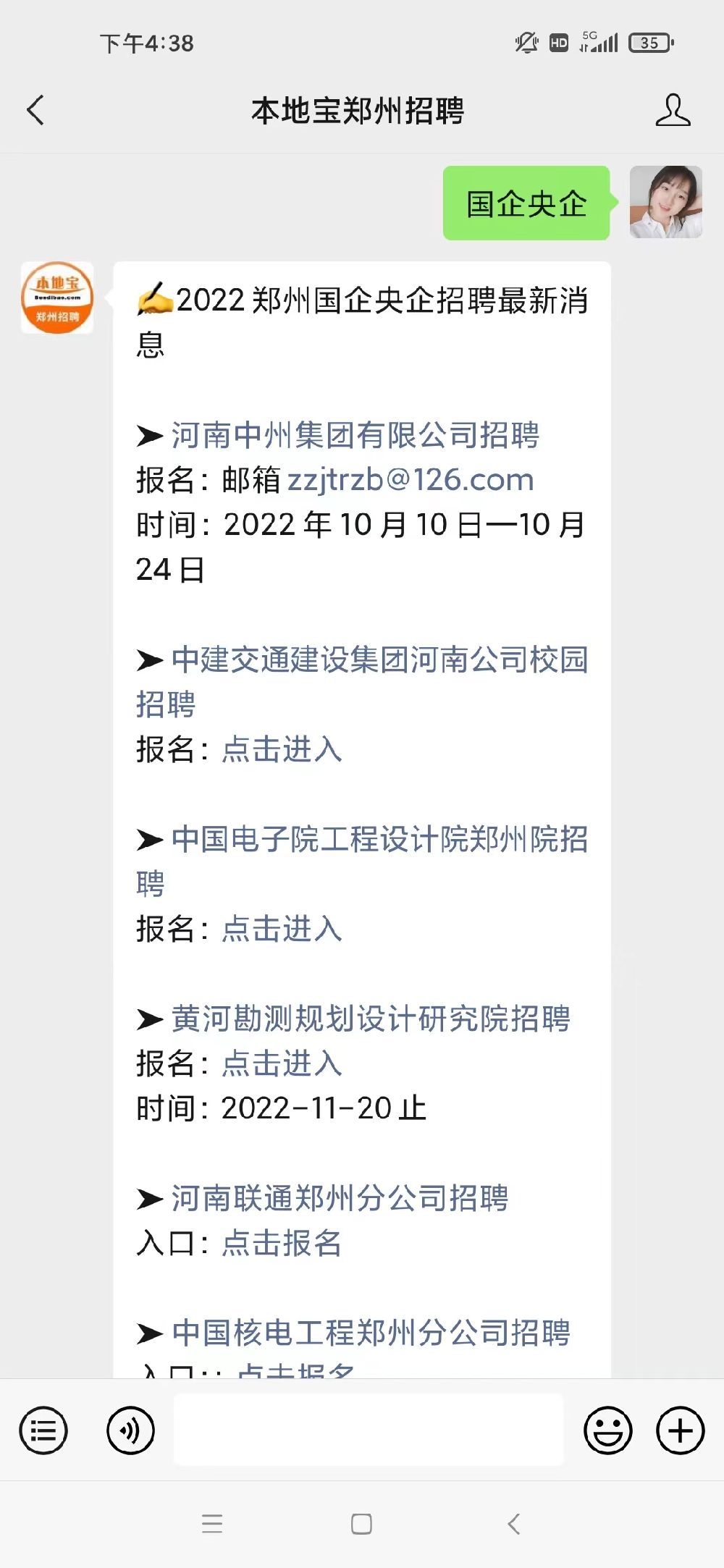Open the 黄河勘测规划设计研究院招聘 link
This screenshot has height=1568, width=724.
pos(371,1019)
